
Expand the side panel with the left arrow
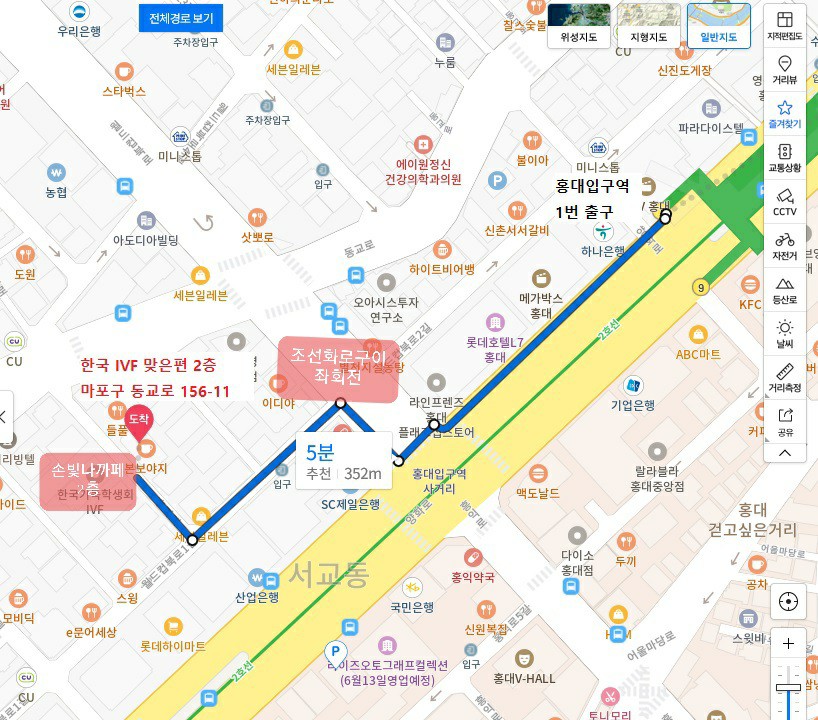click(4, 417)
